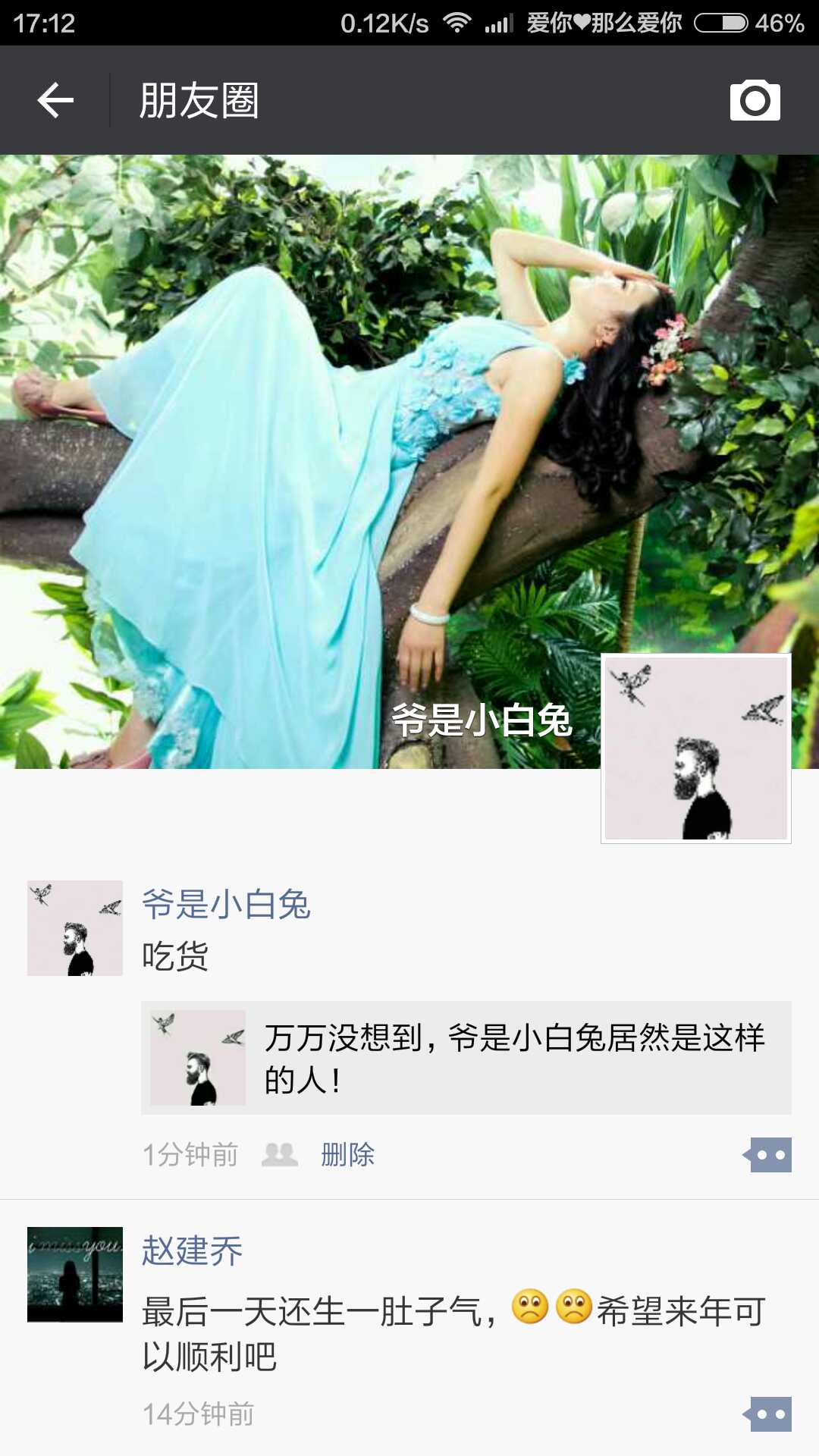Go back from 朋友圈

coord(55,100)
